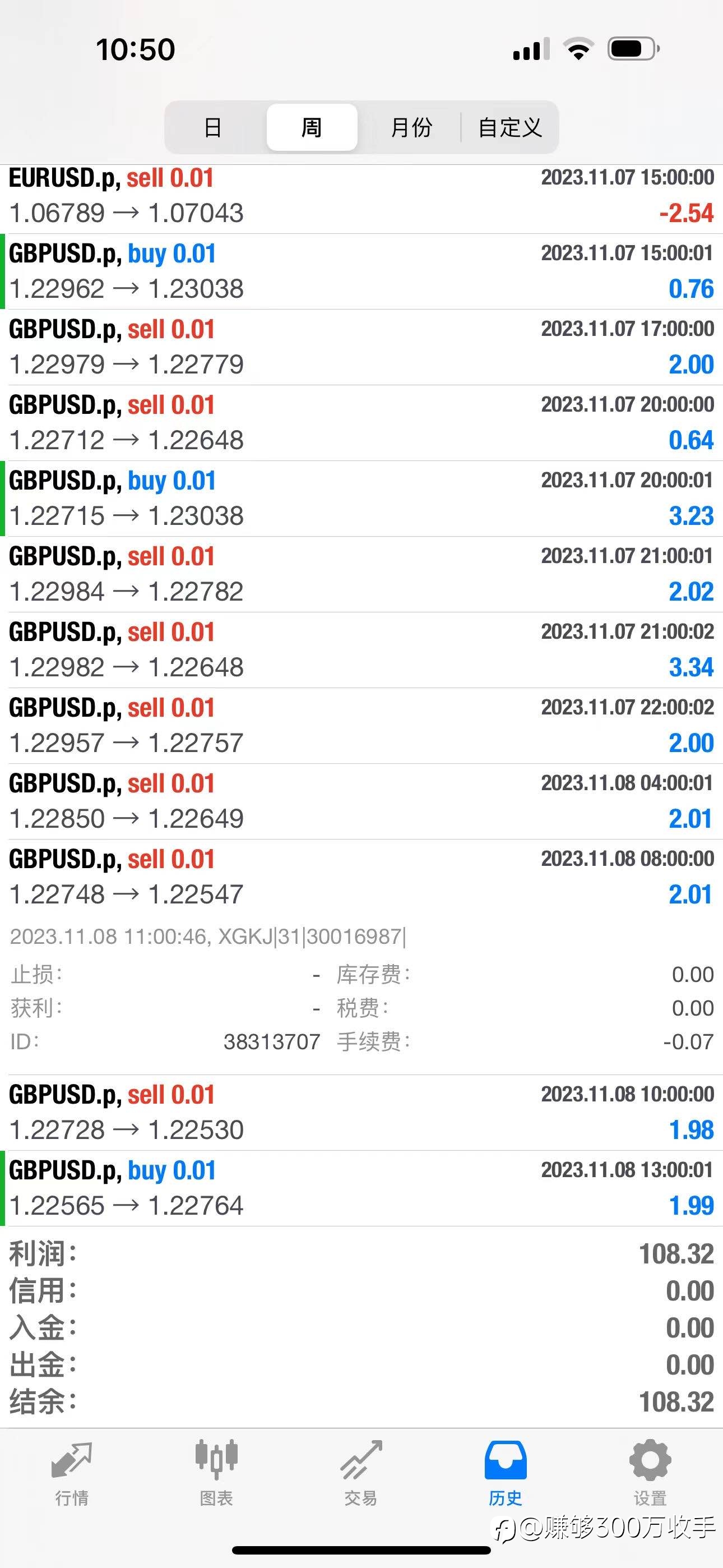Select the 周 period tab
723x1568 pixels.
pyautogui.click(x=312, y=127)
